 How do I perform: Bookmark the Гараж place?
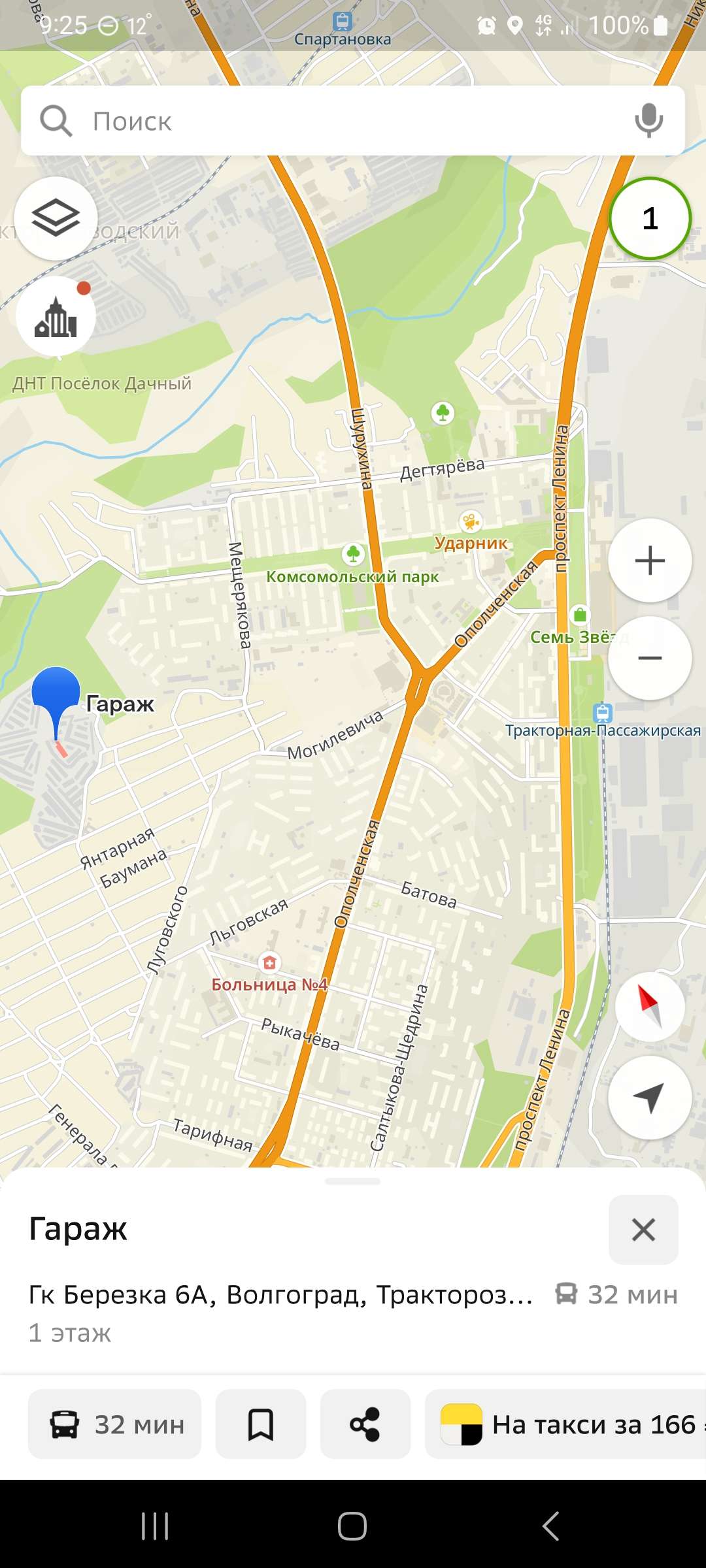(x=260, y=1424)
